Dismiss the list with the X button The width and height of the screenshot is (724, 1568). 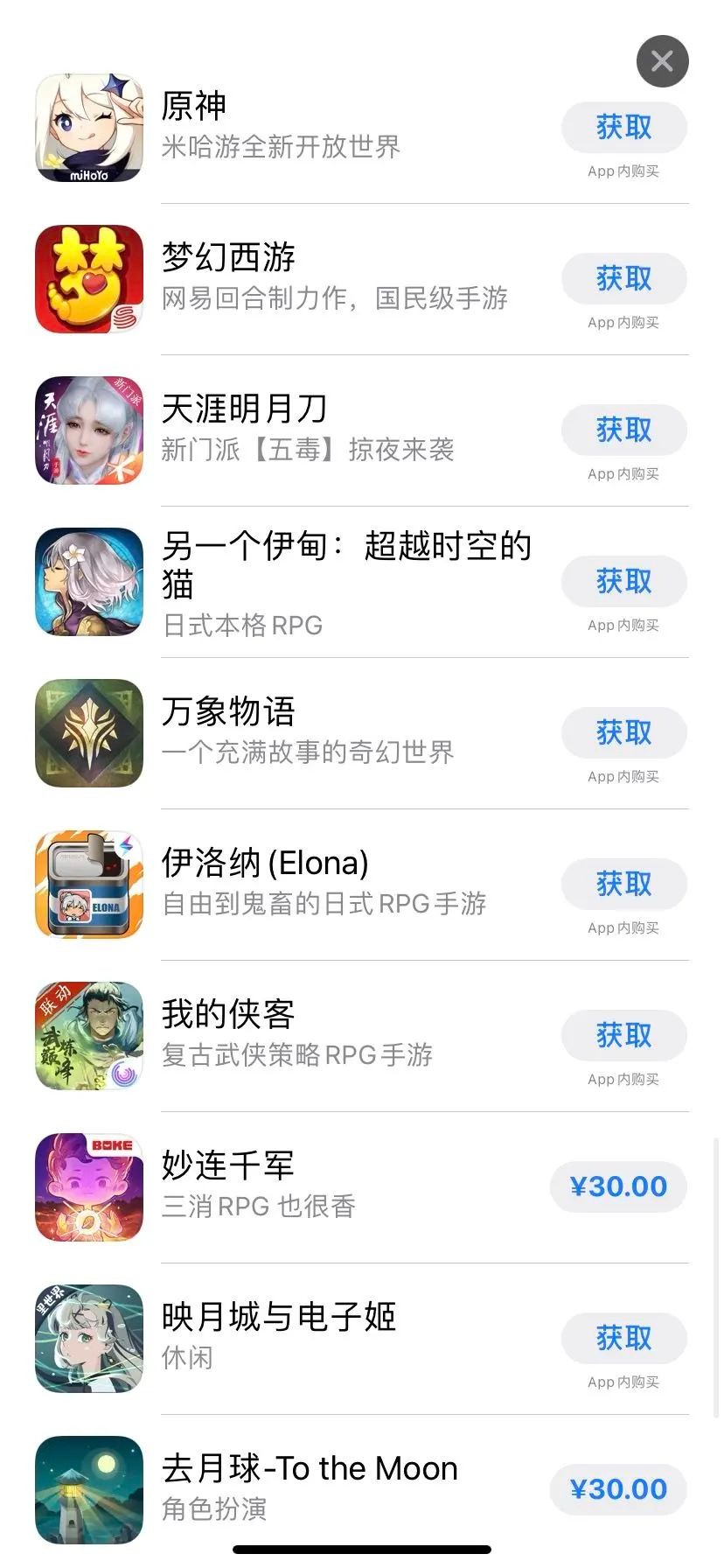(662, 61)
